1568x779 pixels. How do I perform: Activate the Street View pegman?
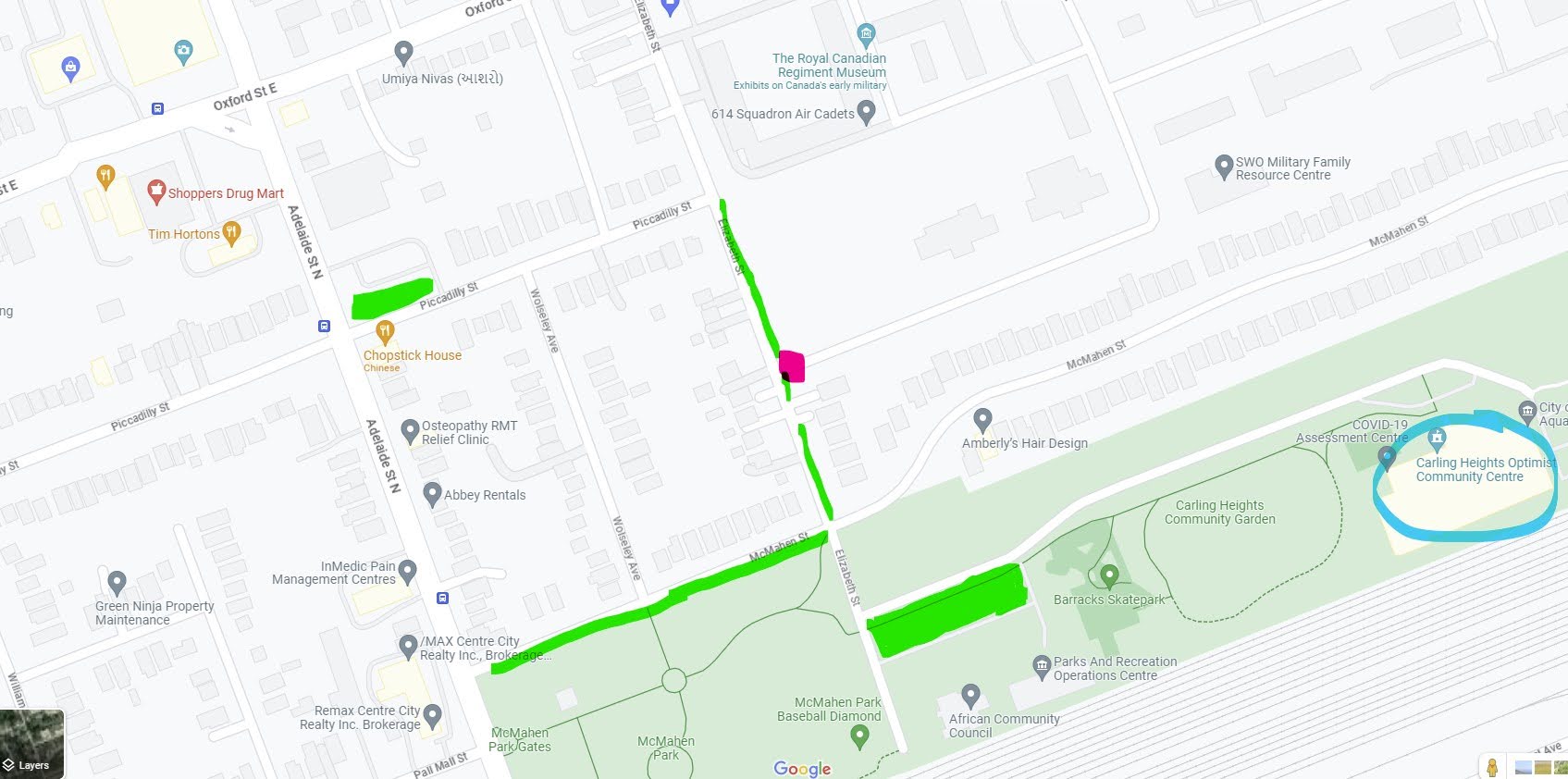1491,766
